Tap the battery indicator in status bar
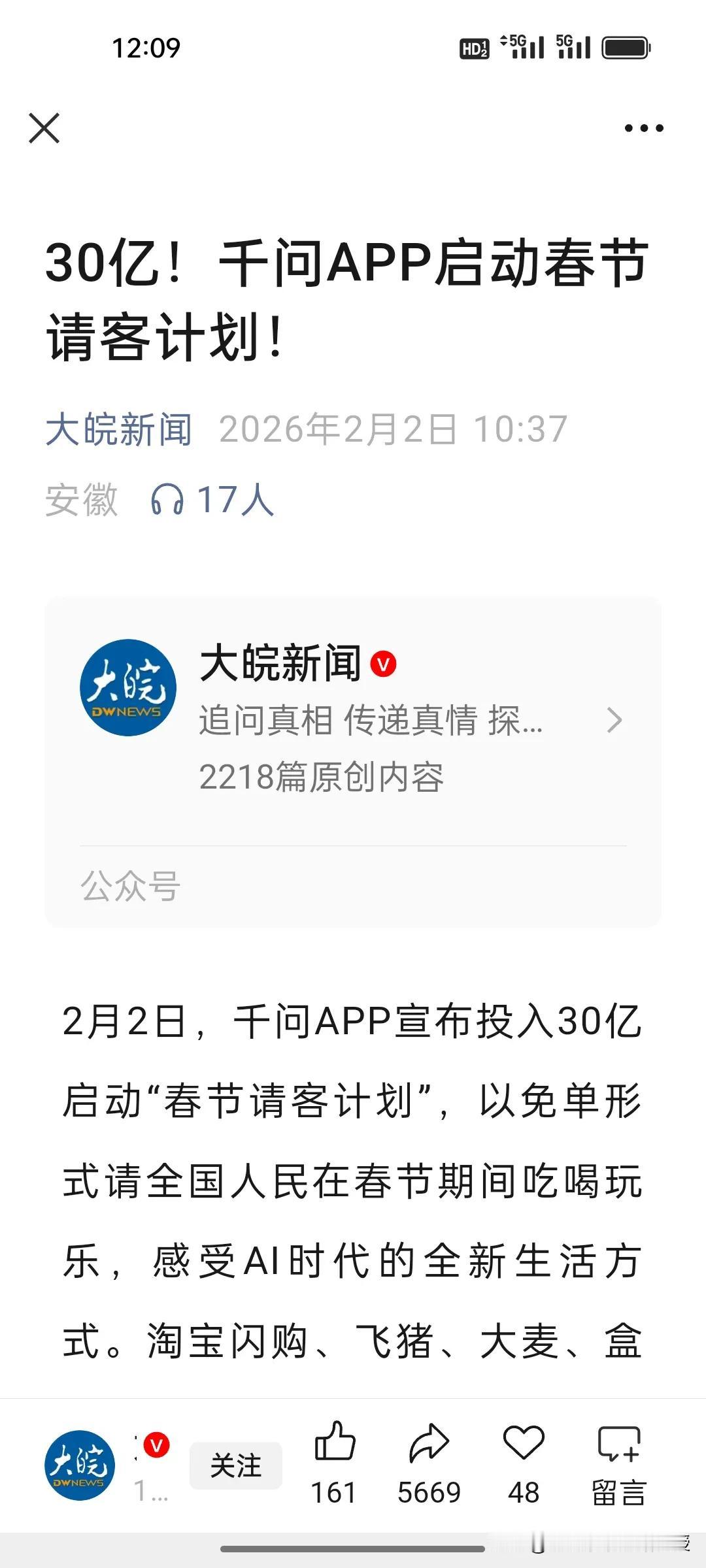Viewport: 706px width, 1568px height. (626, 47)
